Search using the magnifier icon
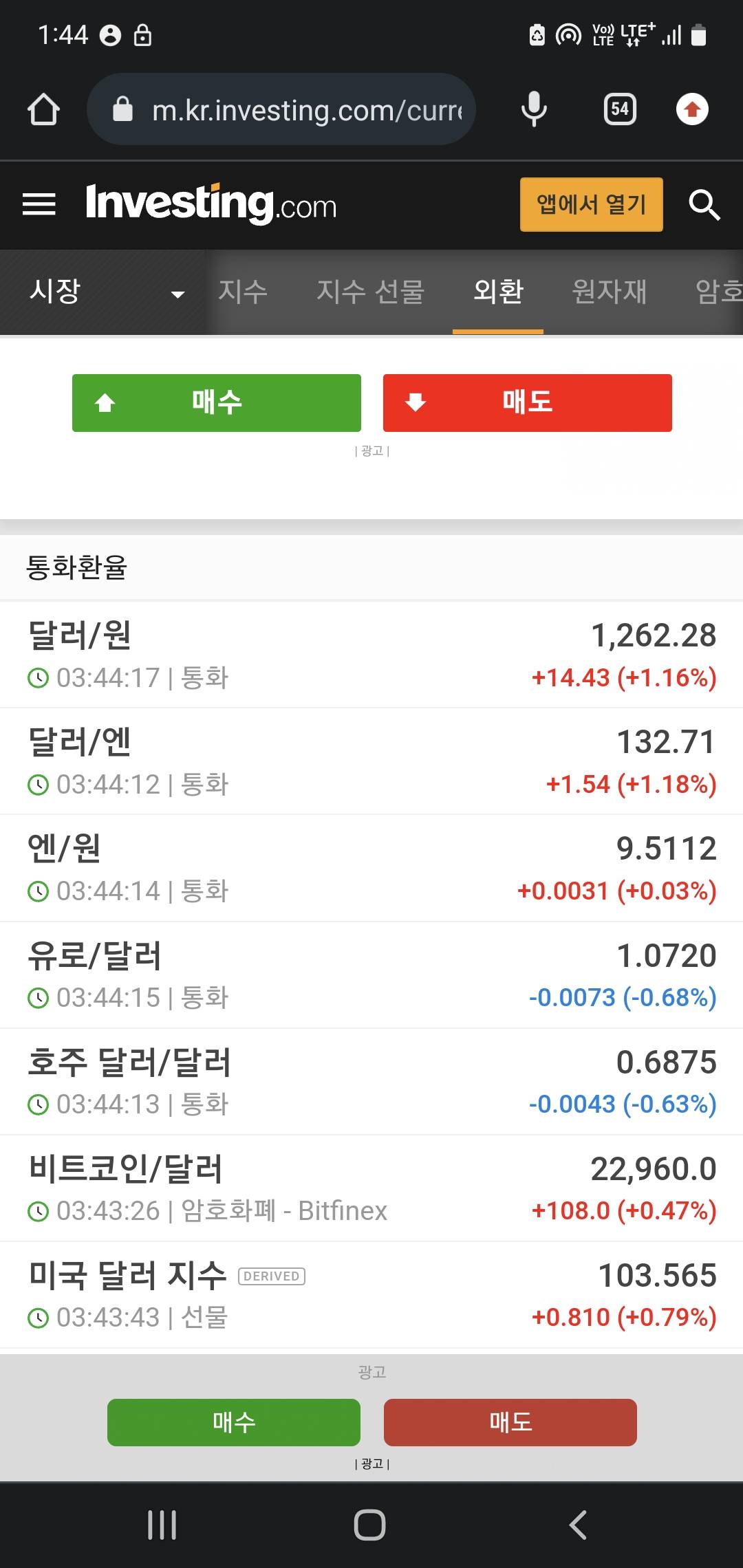743x1568 pixels. point(704,205)
